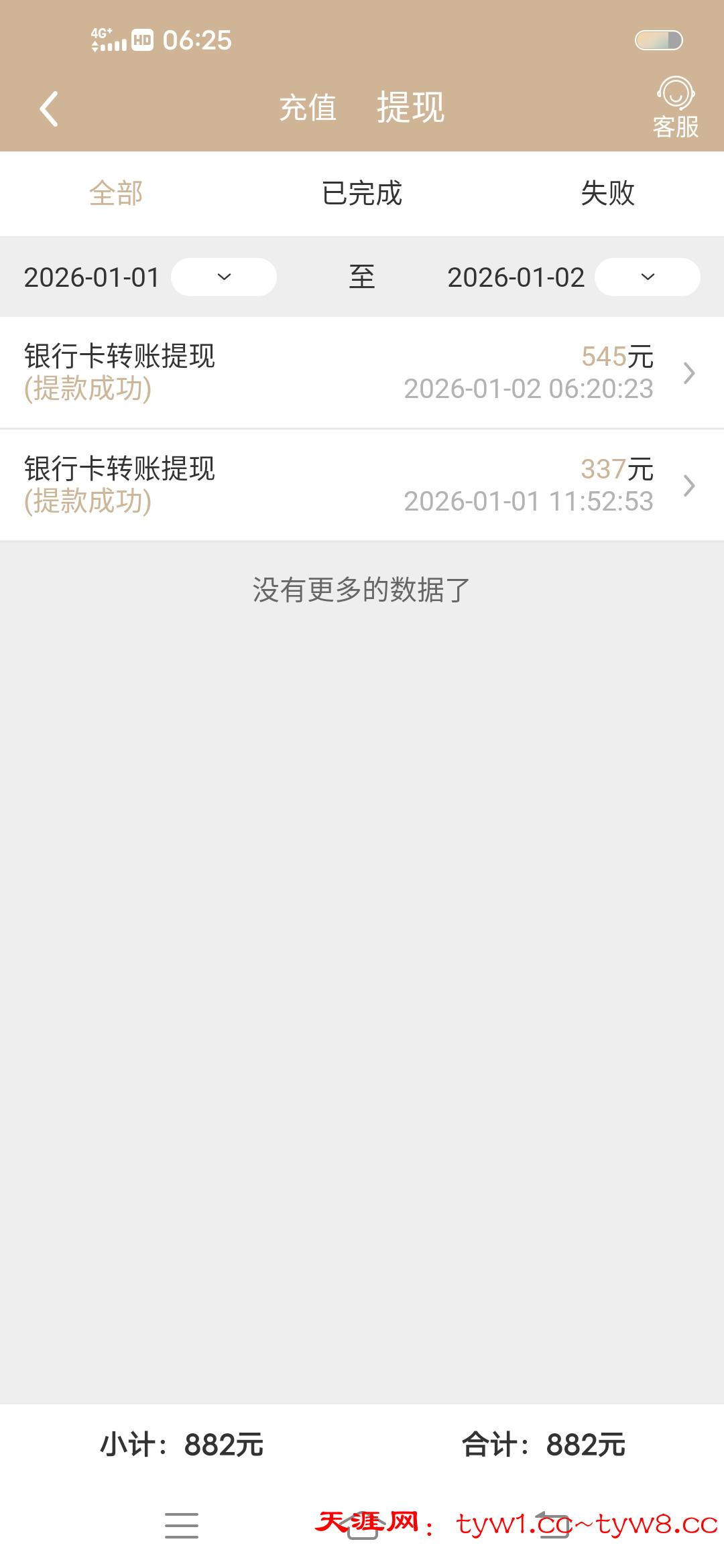The width and height of the screenshot is (724, 1568).
Task: Select the 提现 tab
Action: coord(410,107)
